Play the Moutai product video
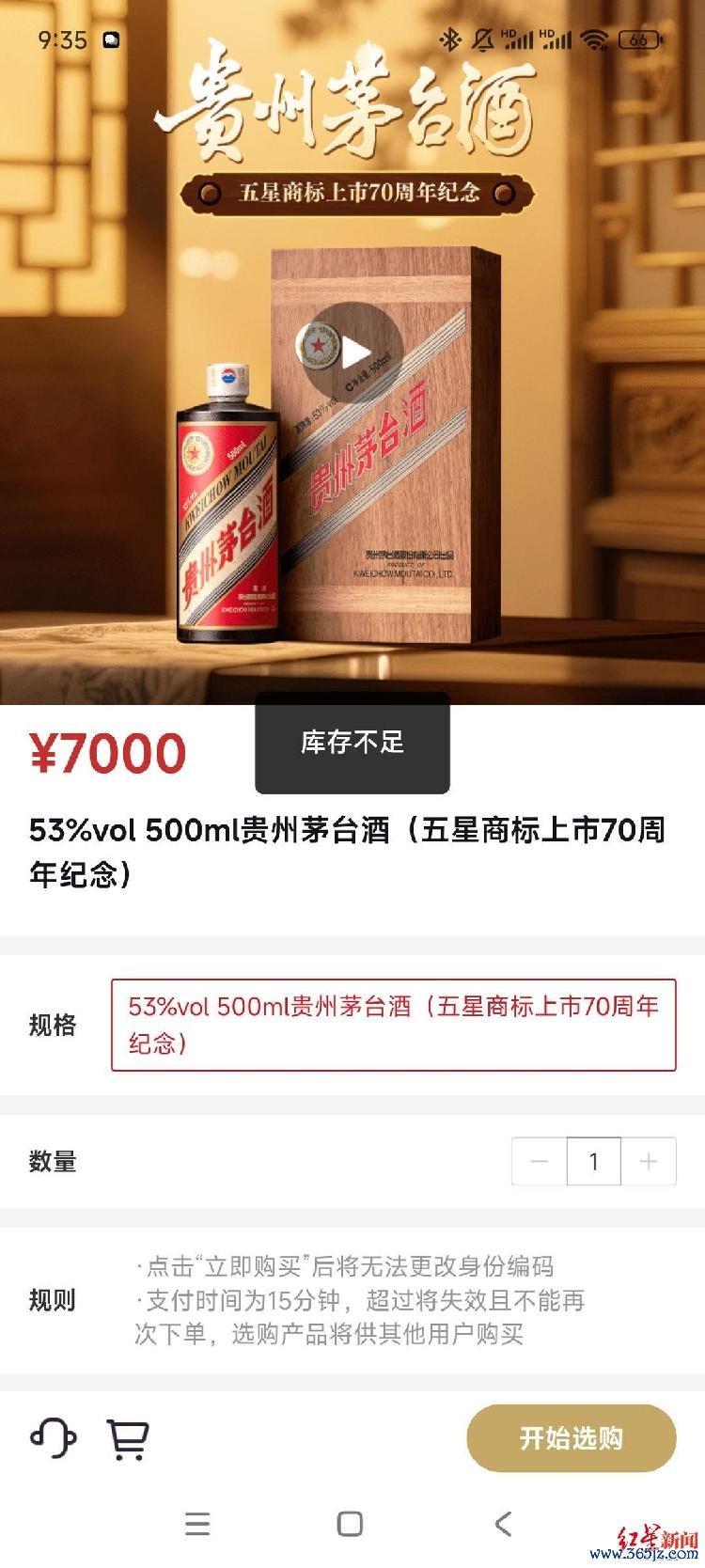705x1568 pixels. pyautogui.click(x=354, y=353)
